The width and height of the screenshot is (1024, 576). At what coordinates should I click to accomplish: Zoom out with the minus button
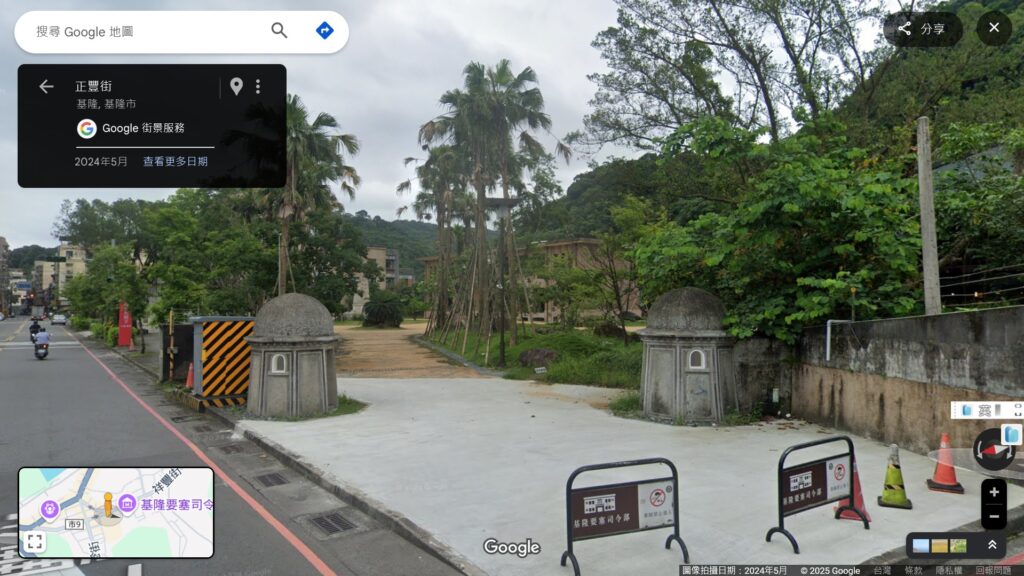993,517
